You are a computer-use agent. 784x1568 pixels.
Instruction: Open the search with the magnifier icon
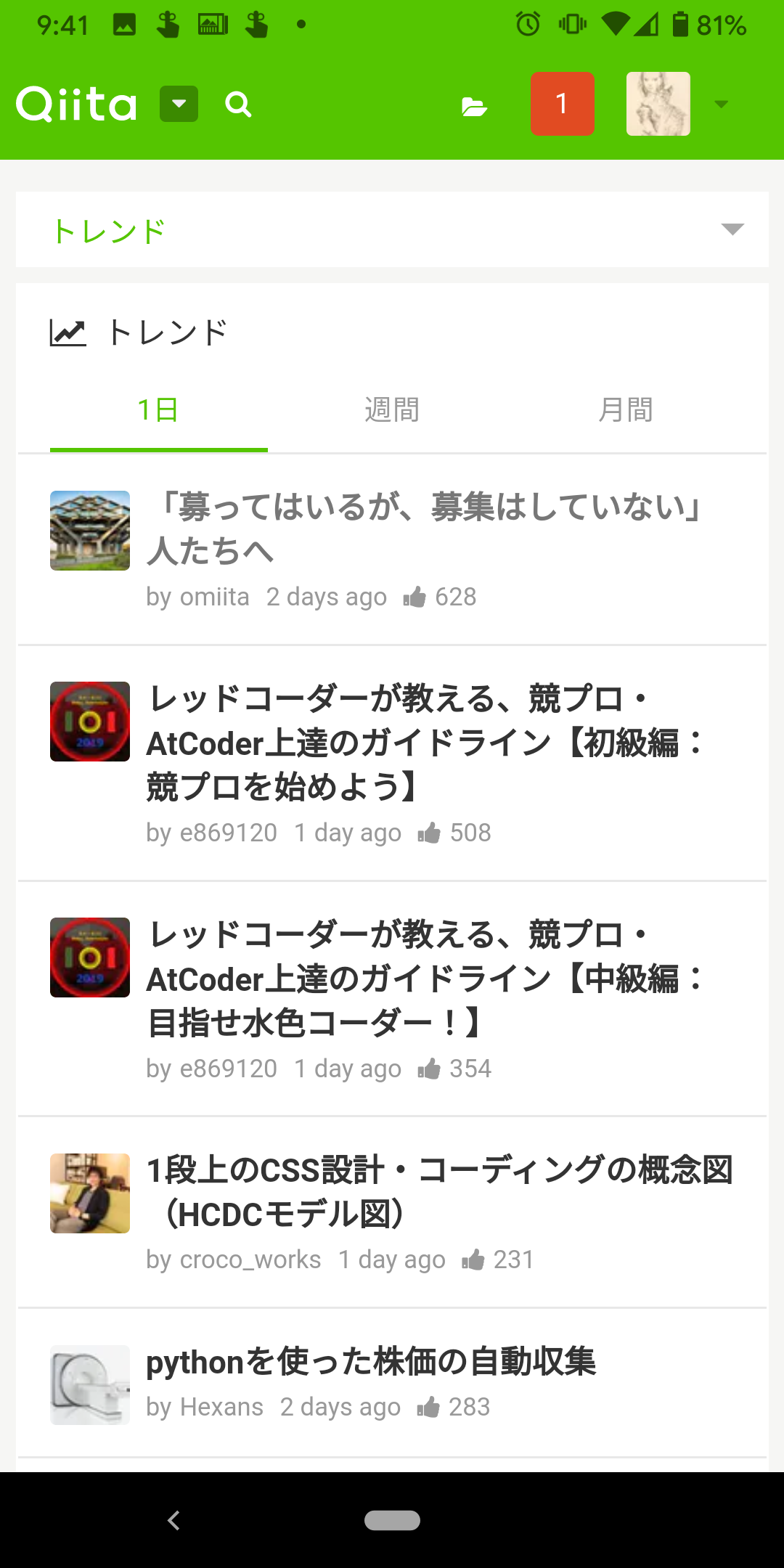tap(238, 104)
